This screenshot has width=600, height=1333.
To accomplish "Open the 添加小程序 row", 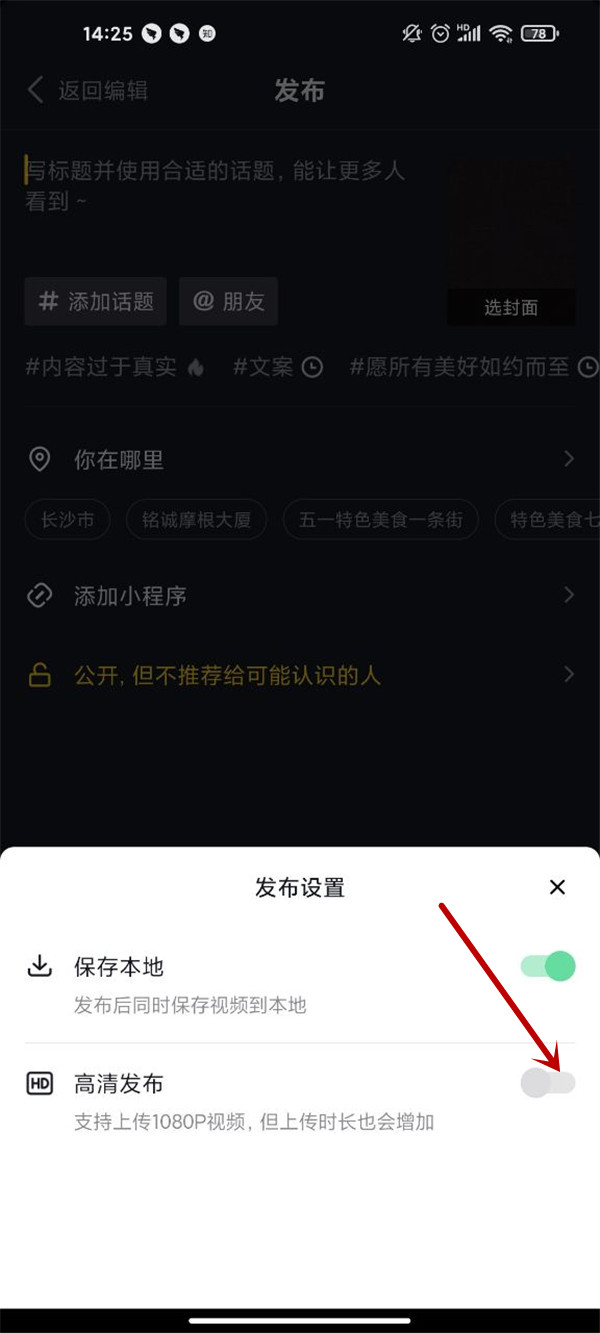I will (300, 596).
